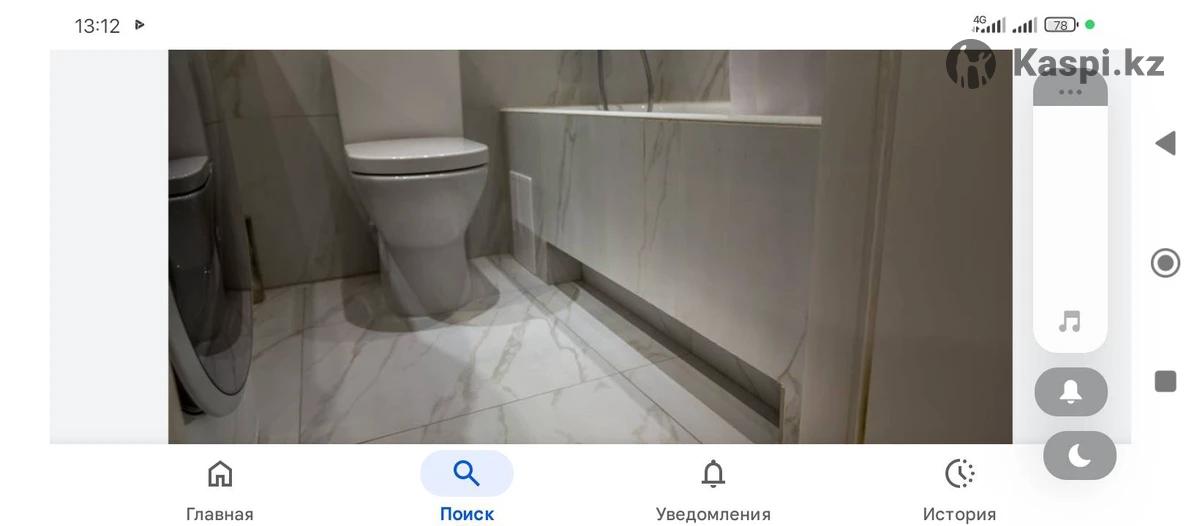Screen dimensions: 1200x526
Task: Open recent apps with square button
Action: tap(1165, 381)
